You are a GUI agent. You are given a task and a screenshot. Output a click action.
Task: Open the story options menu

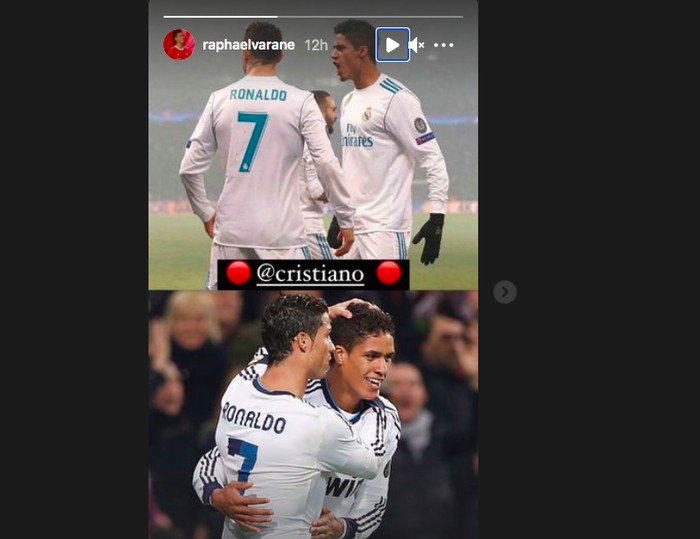(444, 45)
